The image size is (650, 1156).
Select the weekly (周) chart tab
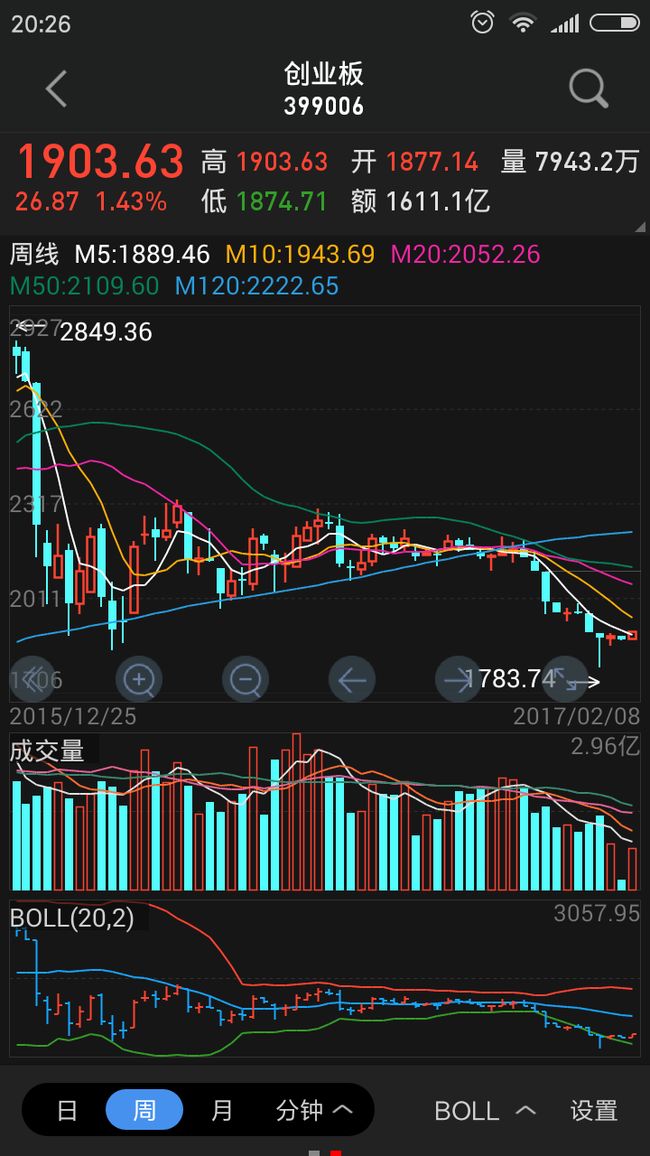pyautogui.click(x=144, y=1110)
